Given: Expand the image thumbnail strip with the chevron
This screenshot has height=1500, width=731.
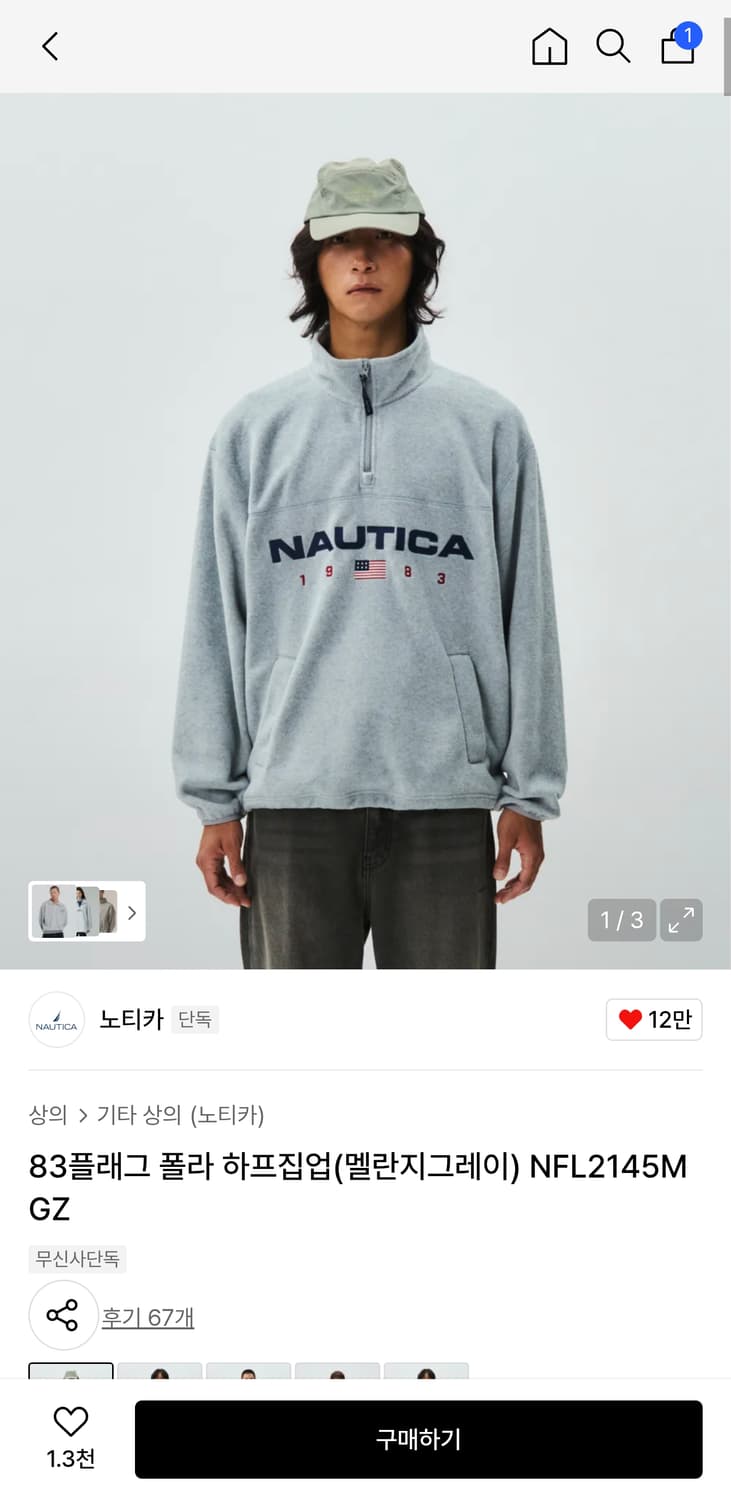Looking at the screenshot, I should tap(131, 911).
